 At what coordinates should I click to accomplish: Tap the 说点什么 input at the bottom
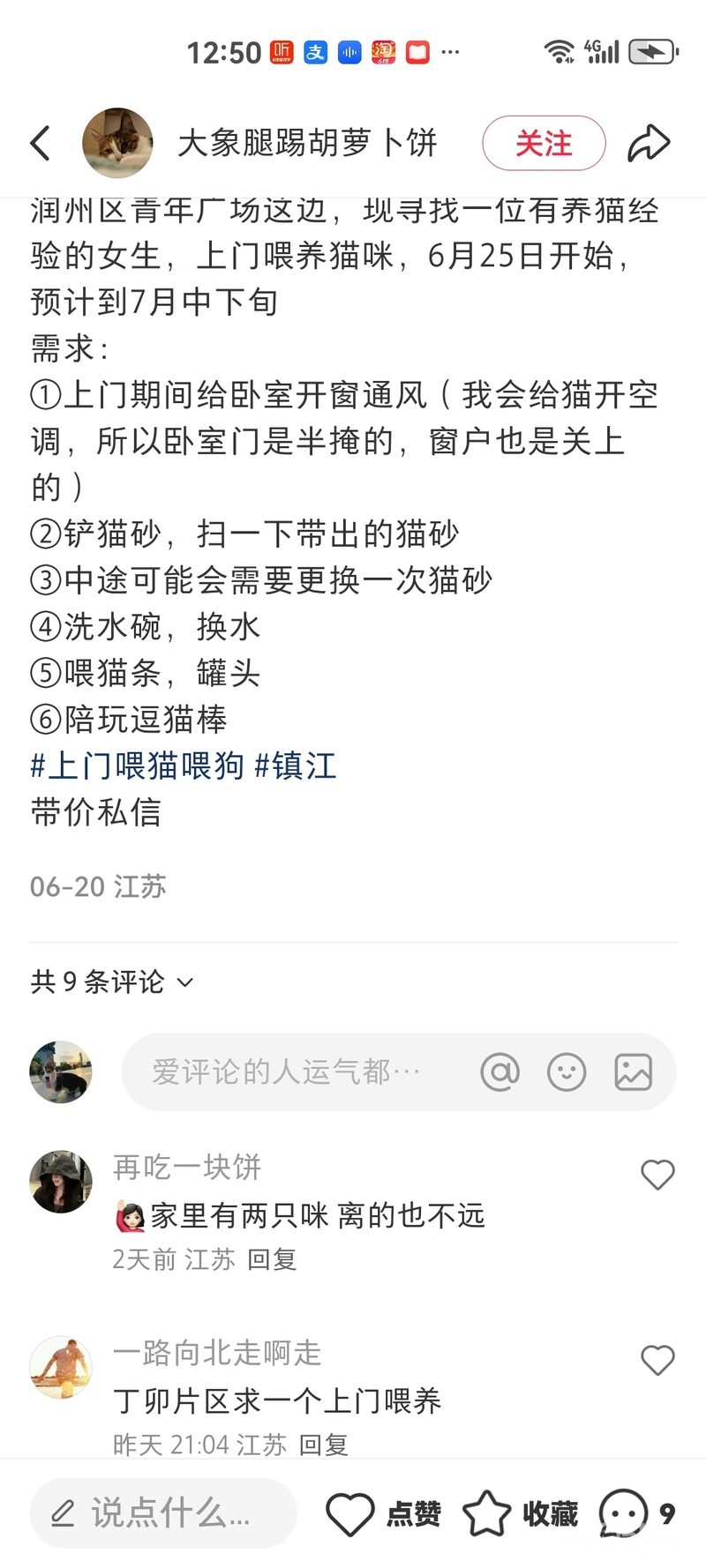[x=163, y=1513]
